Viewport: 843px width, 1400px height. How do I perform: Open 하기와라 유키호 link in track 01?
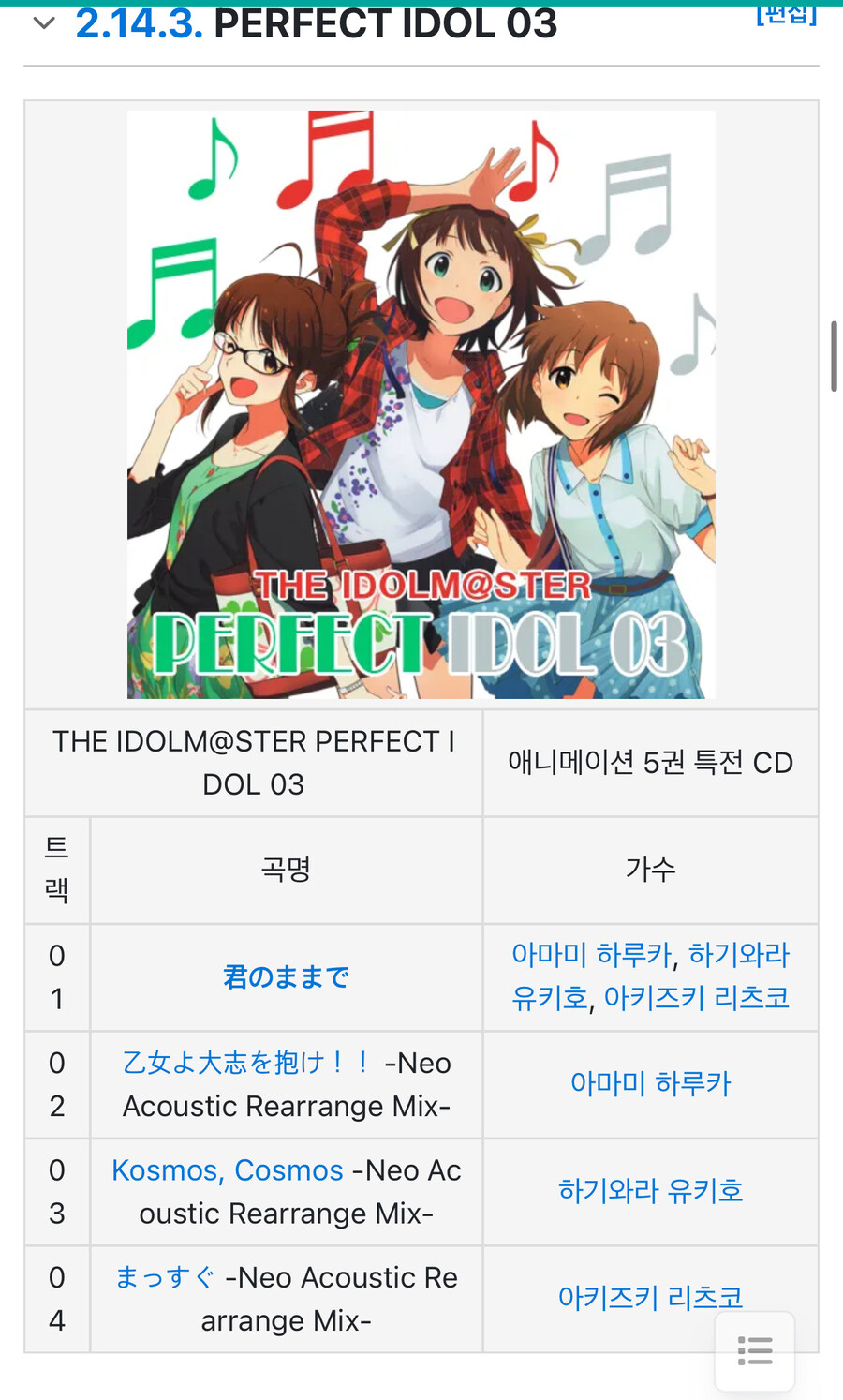pos(739,955)
